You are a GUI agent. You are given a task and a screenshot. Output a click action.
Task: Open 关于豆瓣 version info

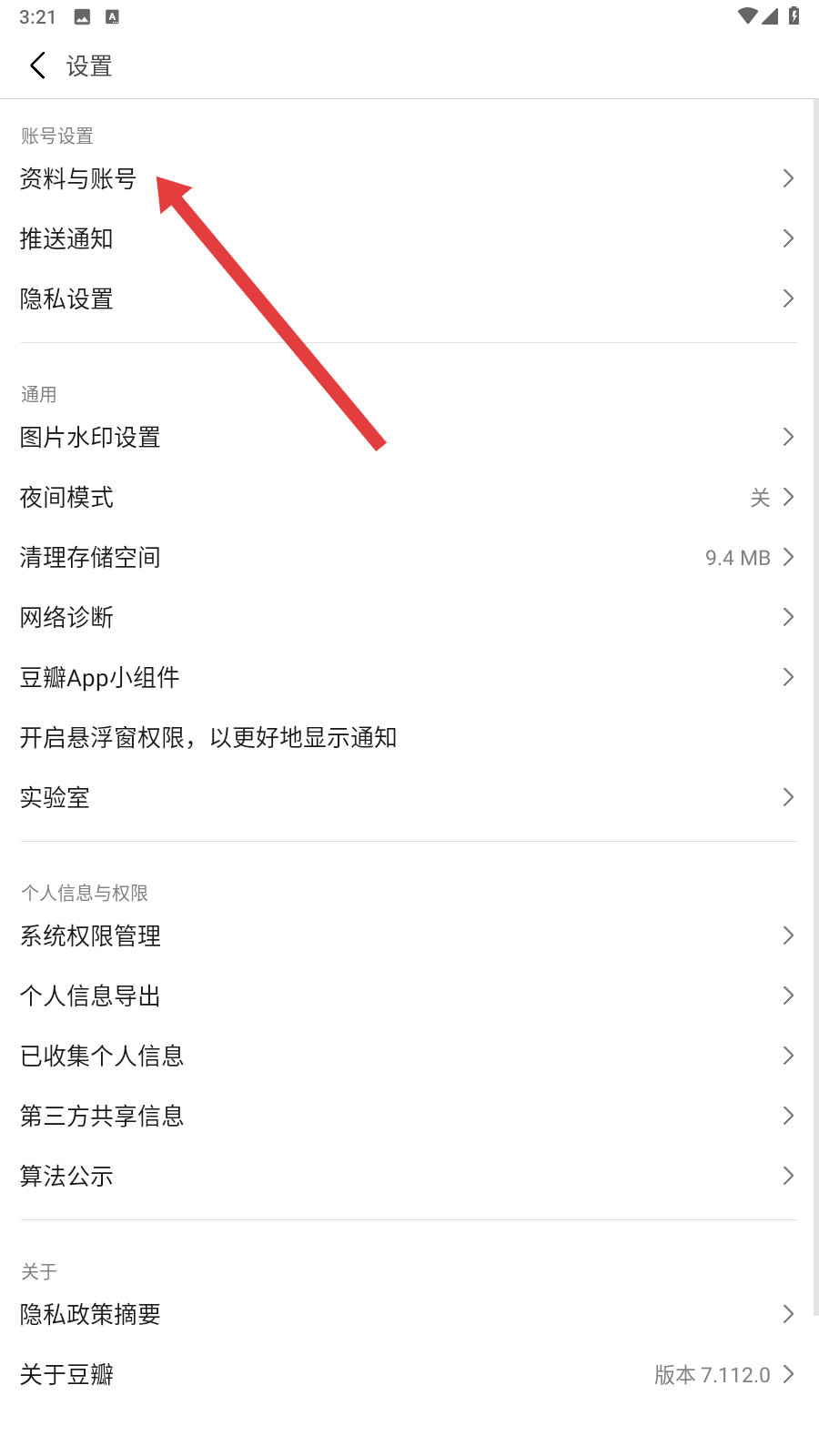(x=67, y=1374)
